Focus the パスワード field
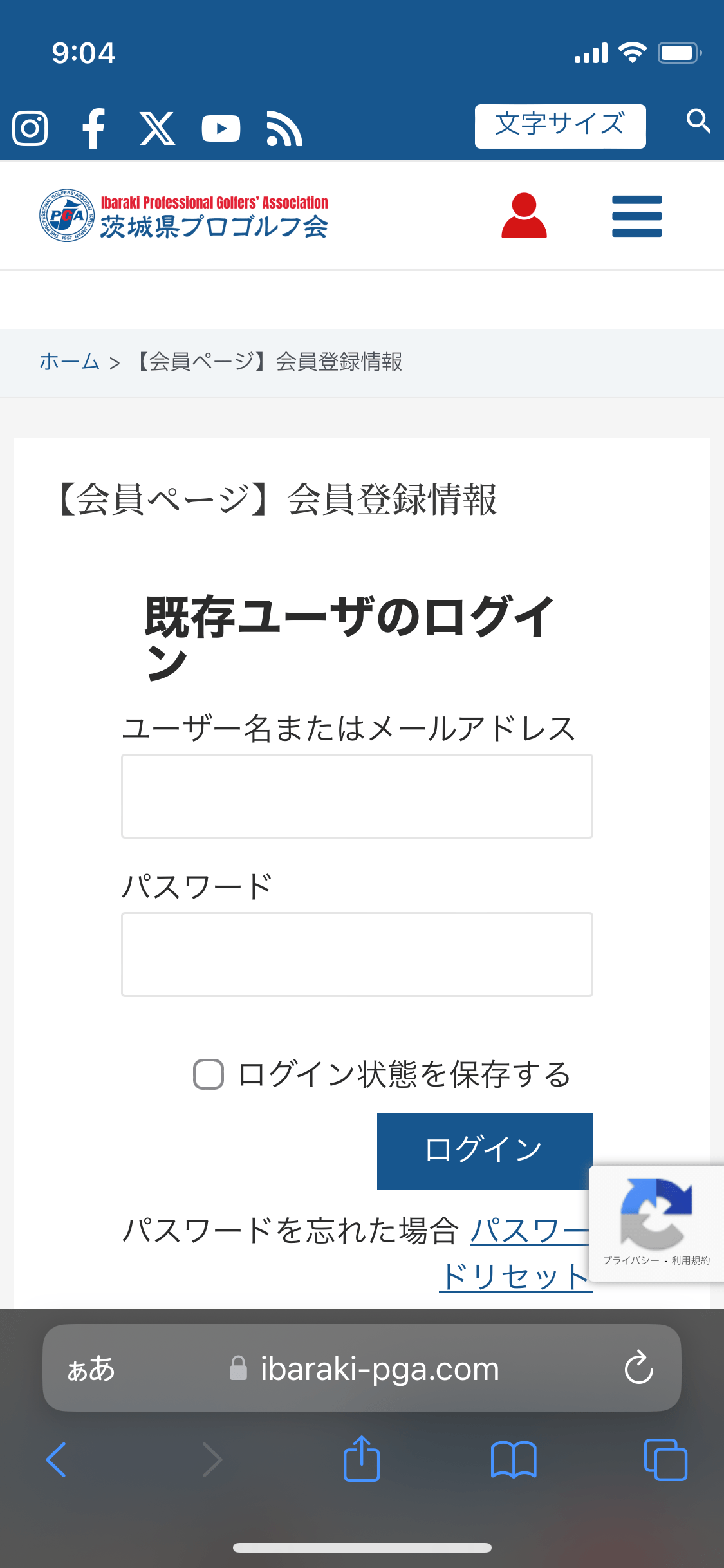 [357, 955]
